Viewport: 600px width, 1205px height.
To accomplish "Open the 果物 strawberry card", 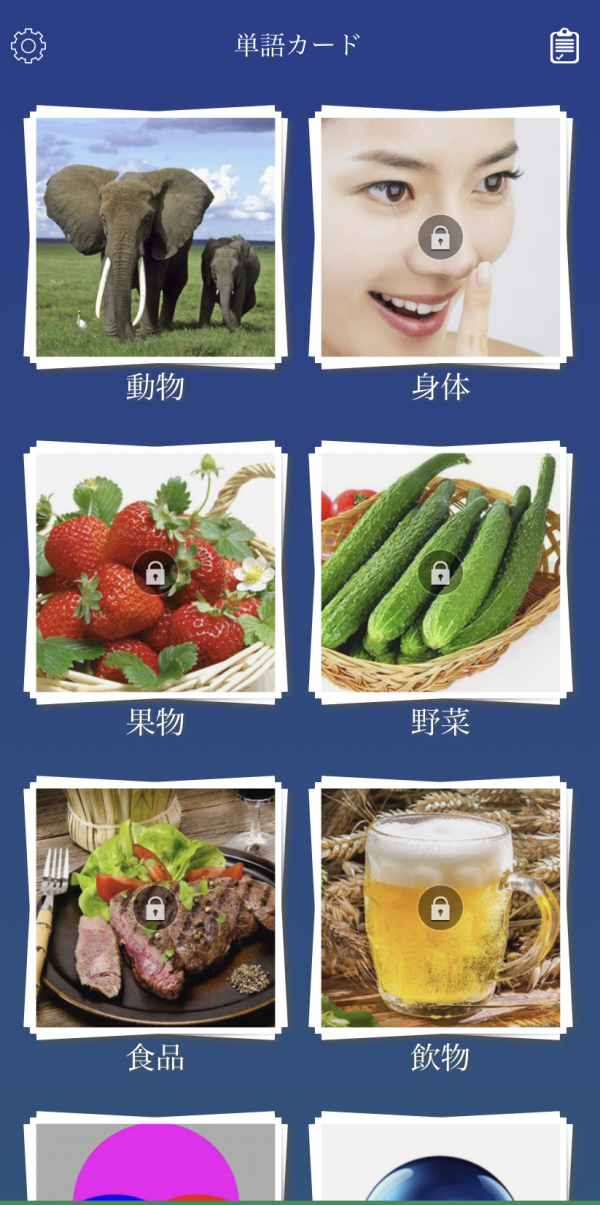I will coord(155,572).
